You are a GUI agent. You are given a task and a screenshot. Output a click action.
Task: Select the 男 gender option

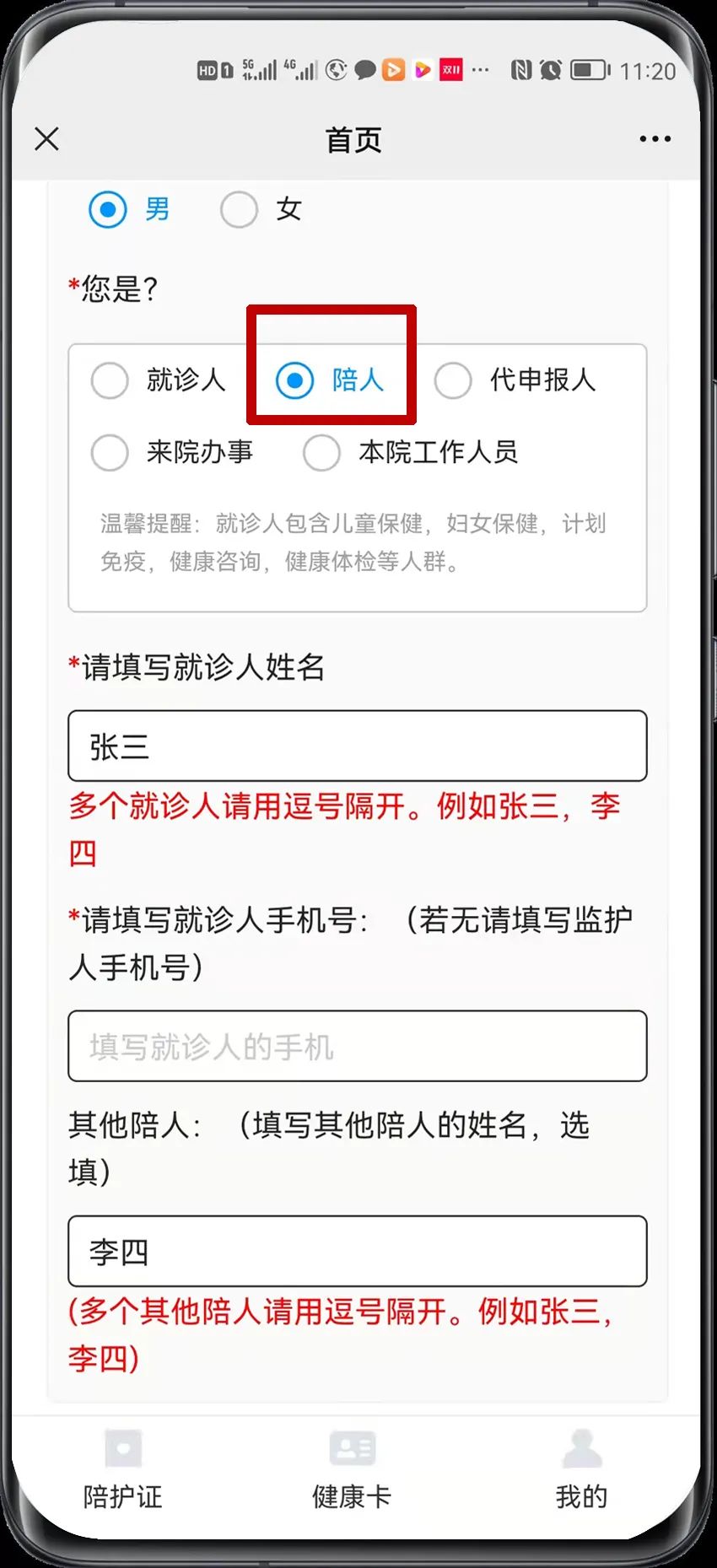click(x=109, y=209)
